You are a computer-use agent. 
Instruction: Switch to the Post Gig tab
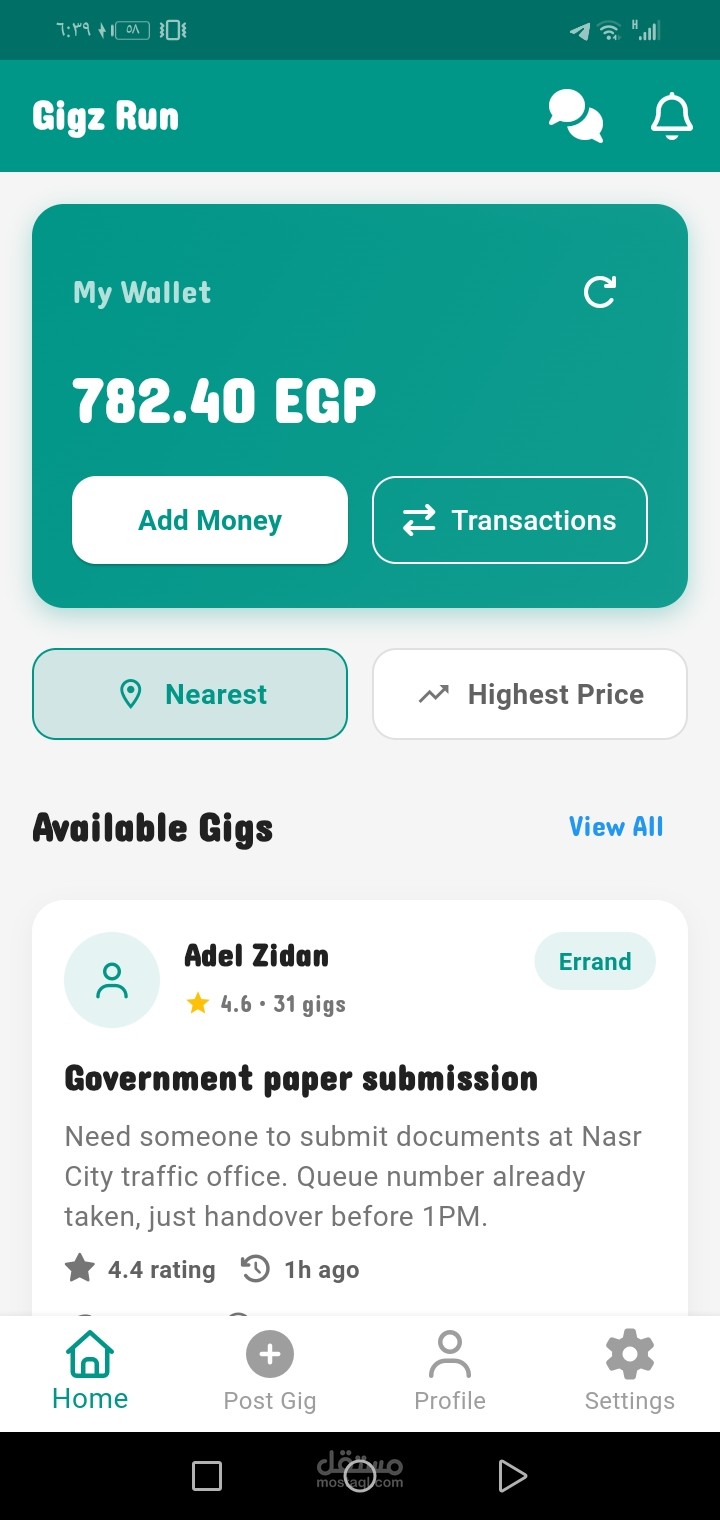(x=270, y=1372)
